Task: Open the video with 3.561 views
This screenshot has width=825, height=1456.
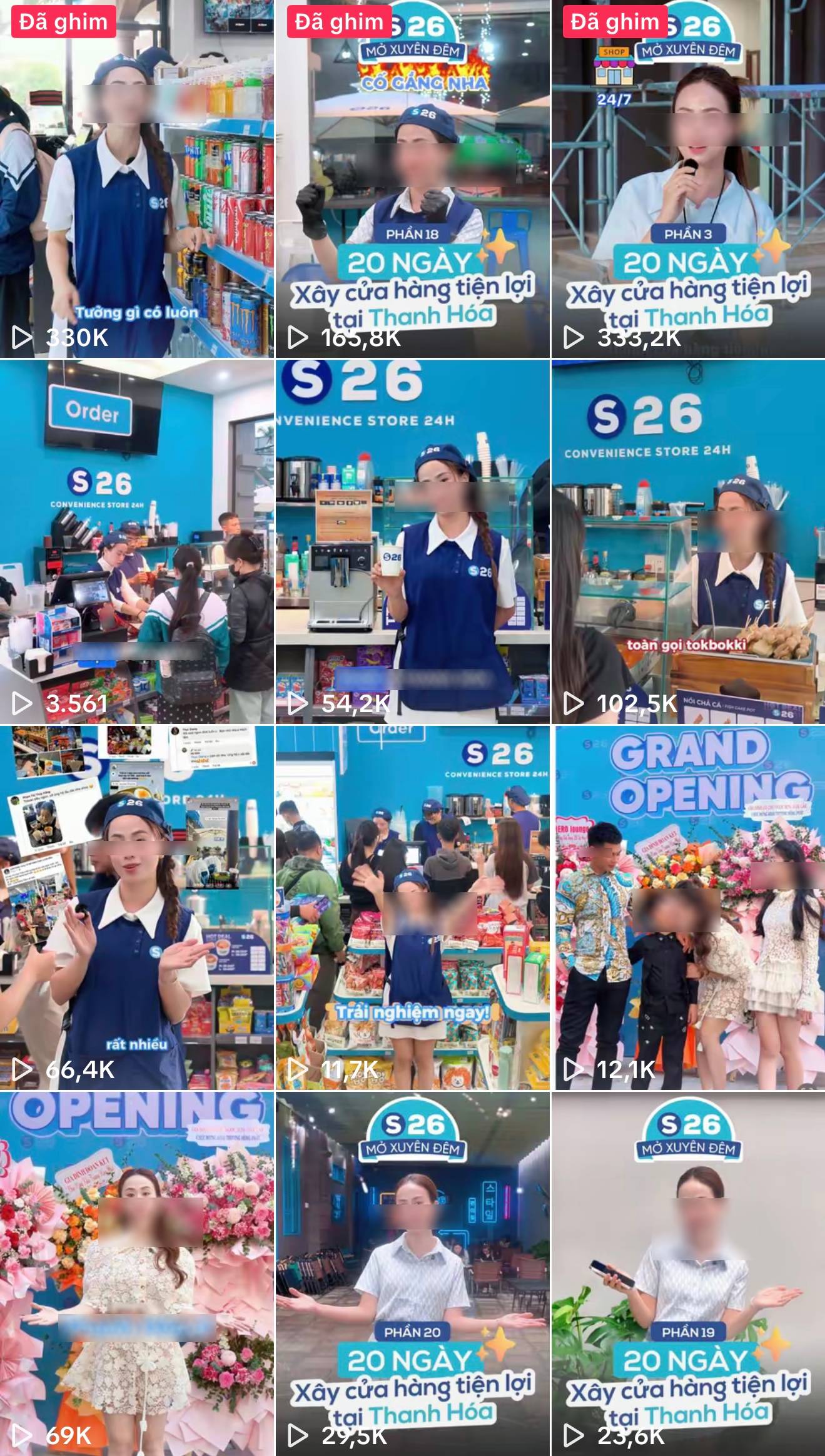Action: [137, 542]
